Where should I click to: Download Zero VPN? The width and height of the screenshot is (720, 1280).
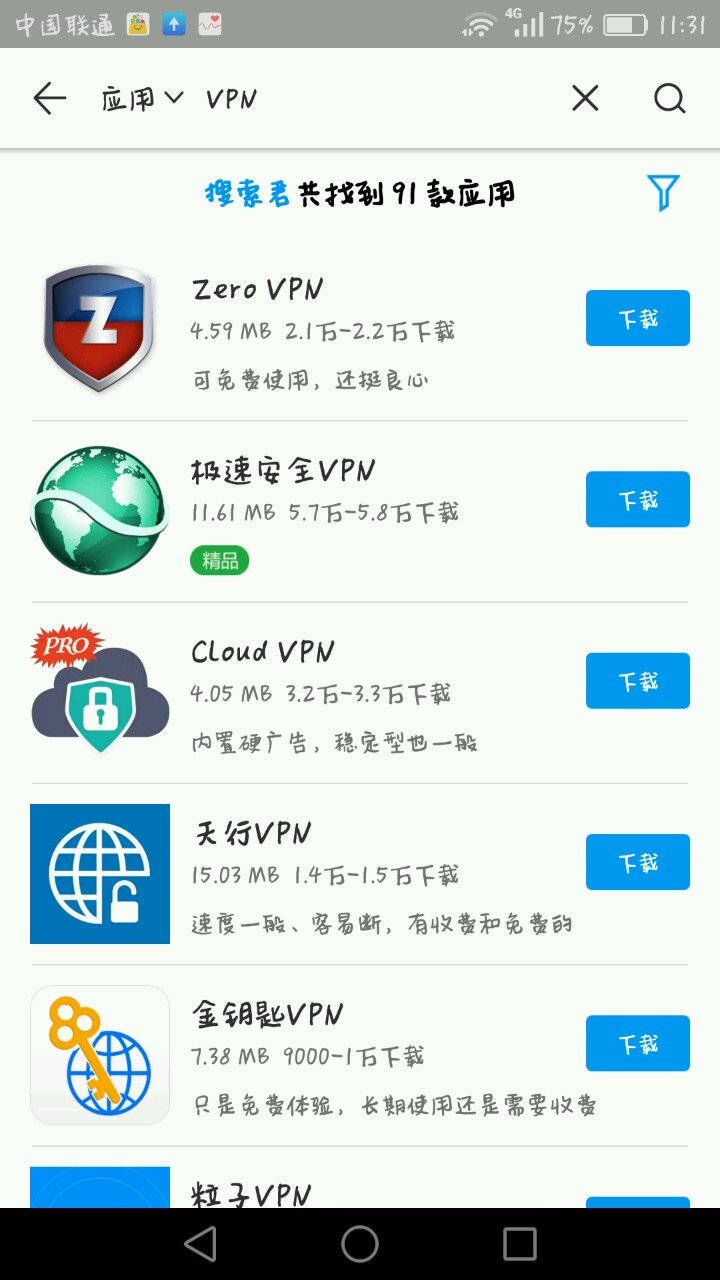click(637, 318)
